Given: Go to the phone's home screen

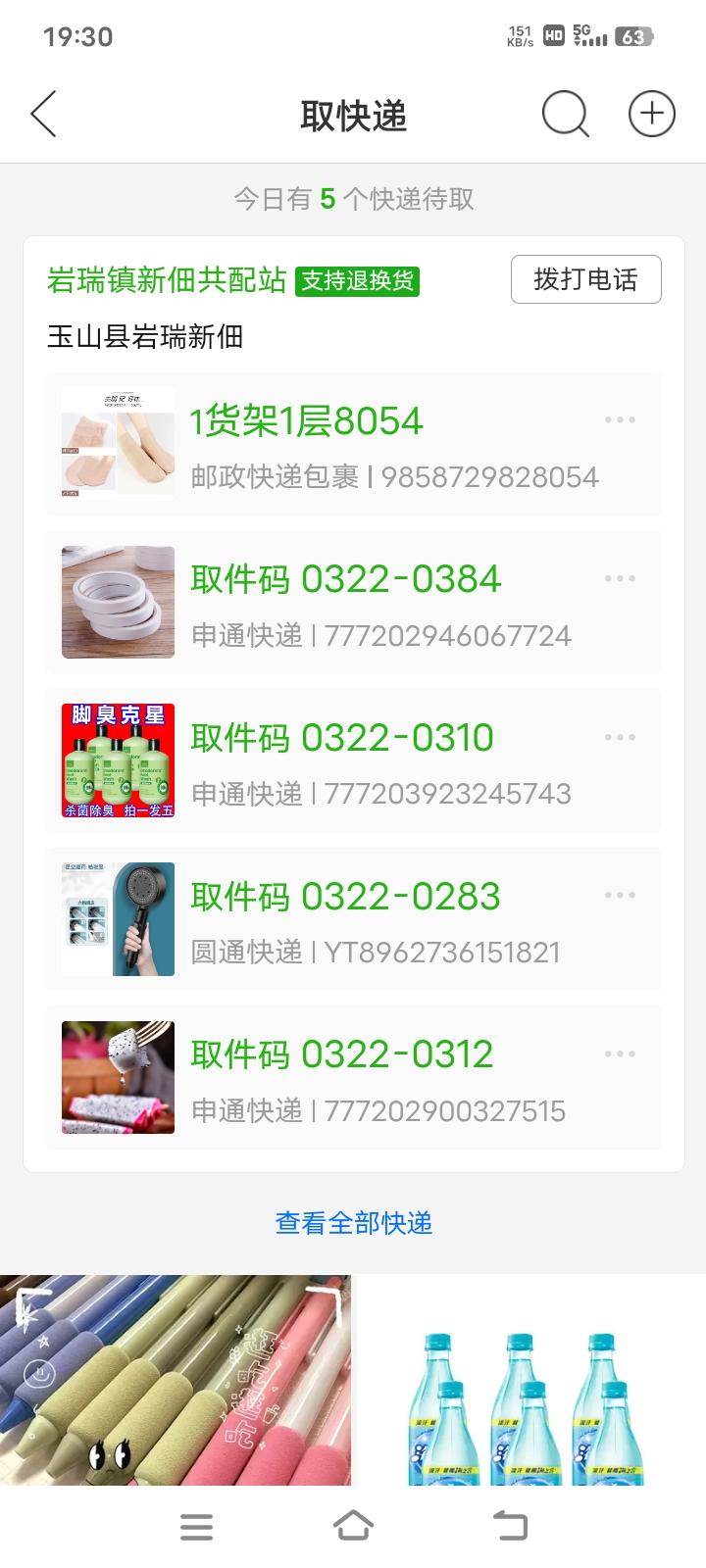Looking at the screenshot, I should click(x=353, y=1526).
